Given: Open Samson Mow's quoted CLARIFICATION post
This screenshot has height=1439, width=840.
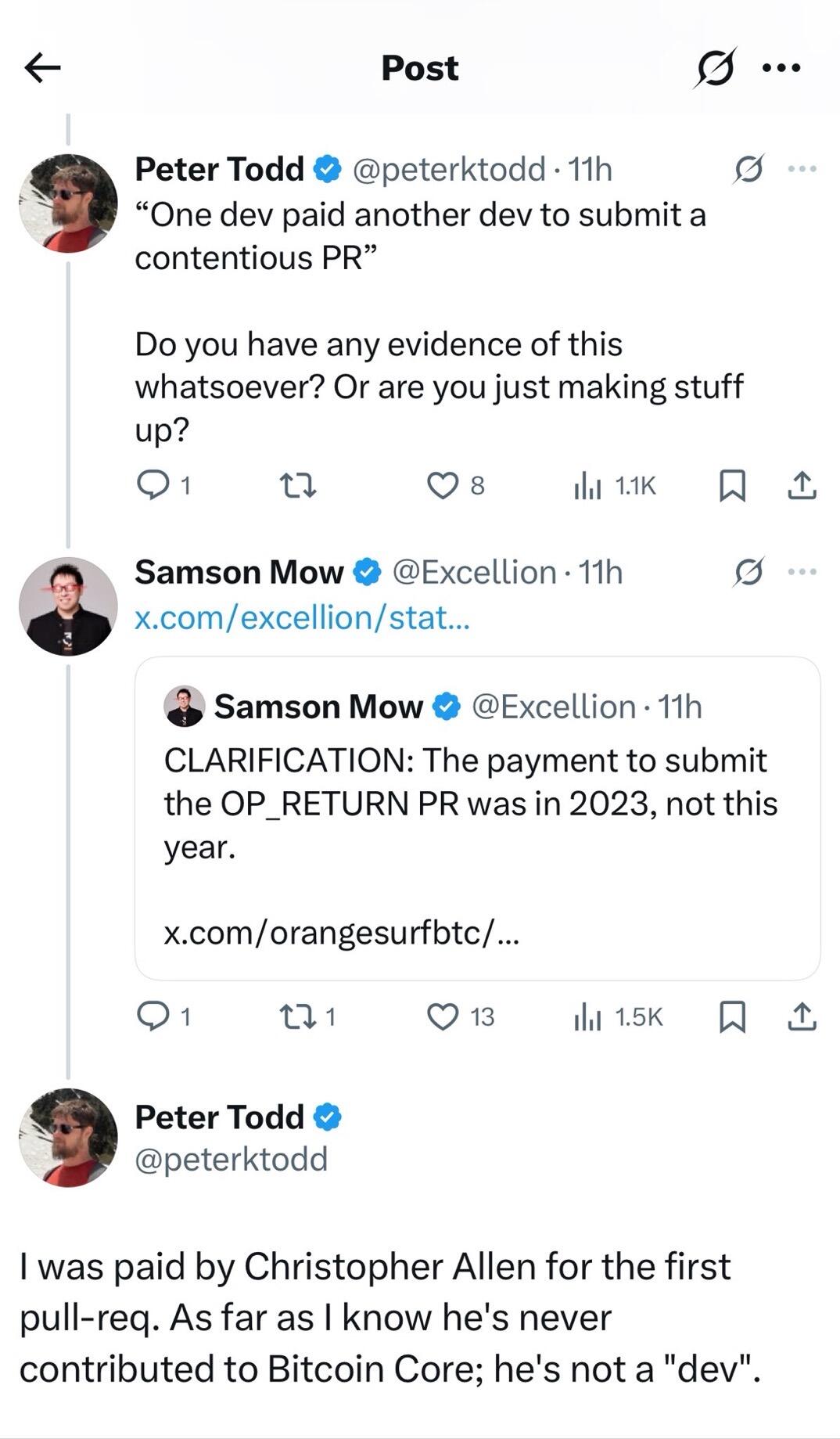Looking at the screenshot, I should [477, 818].
